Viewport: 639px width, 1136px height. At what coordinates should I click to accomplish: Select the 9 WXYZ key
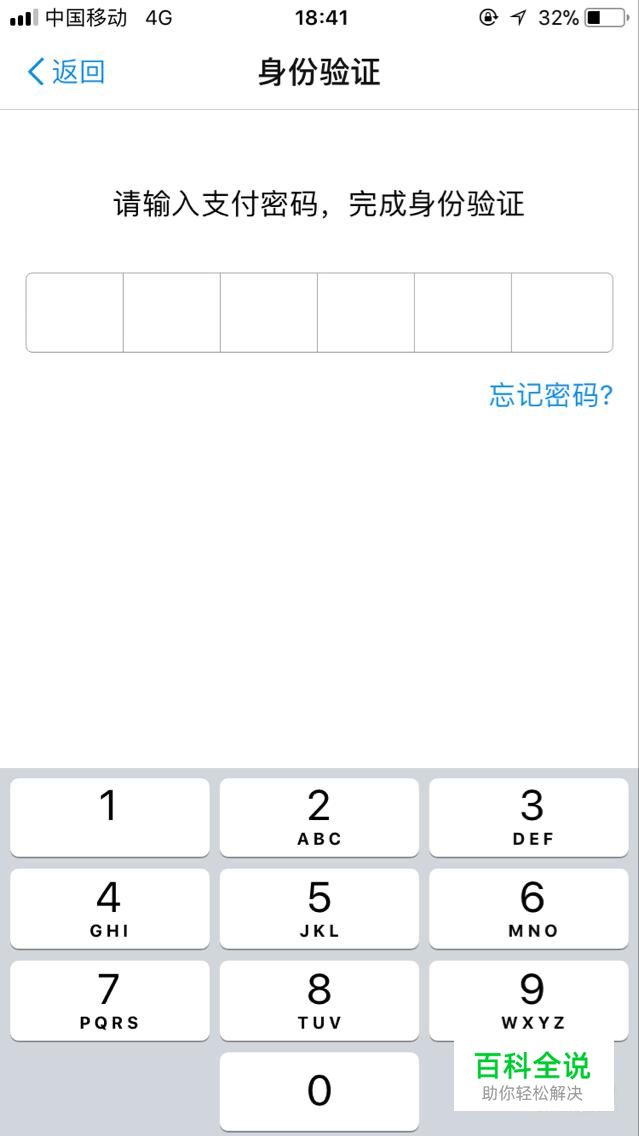(x=530, y=1000)
